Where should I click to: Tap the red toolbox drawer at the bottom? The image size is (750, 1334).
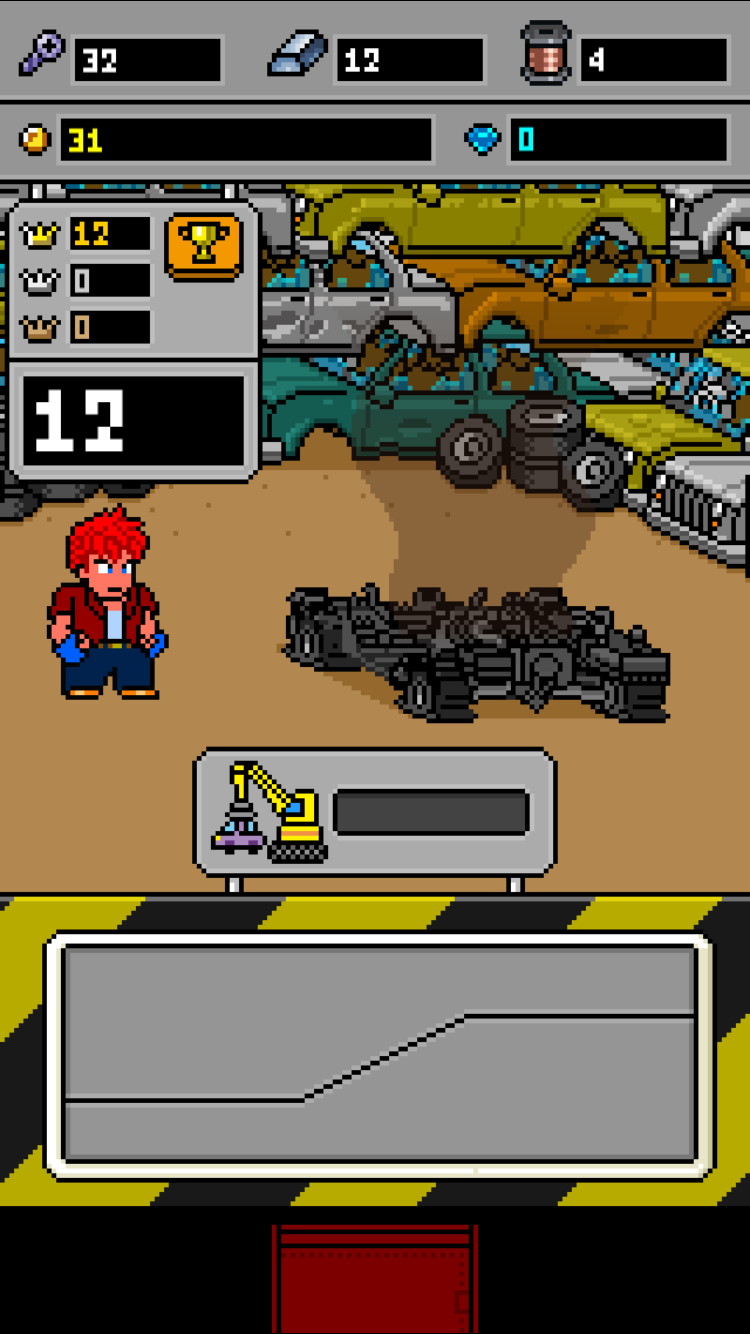(x=375, y=1278)
